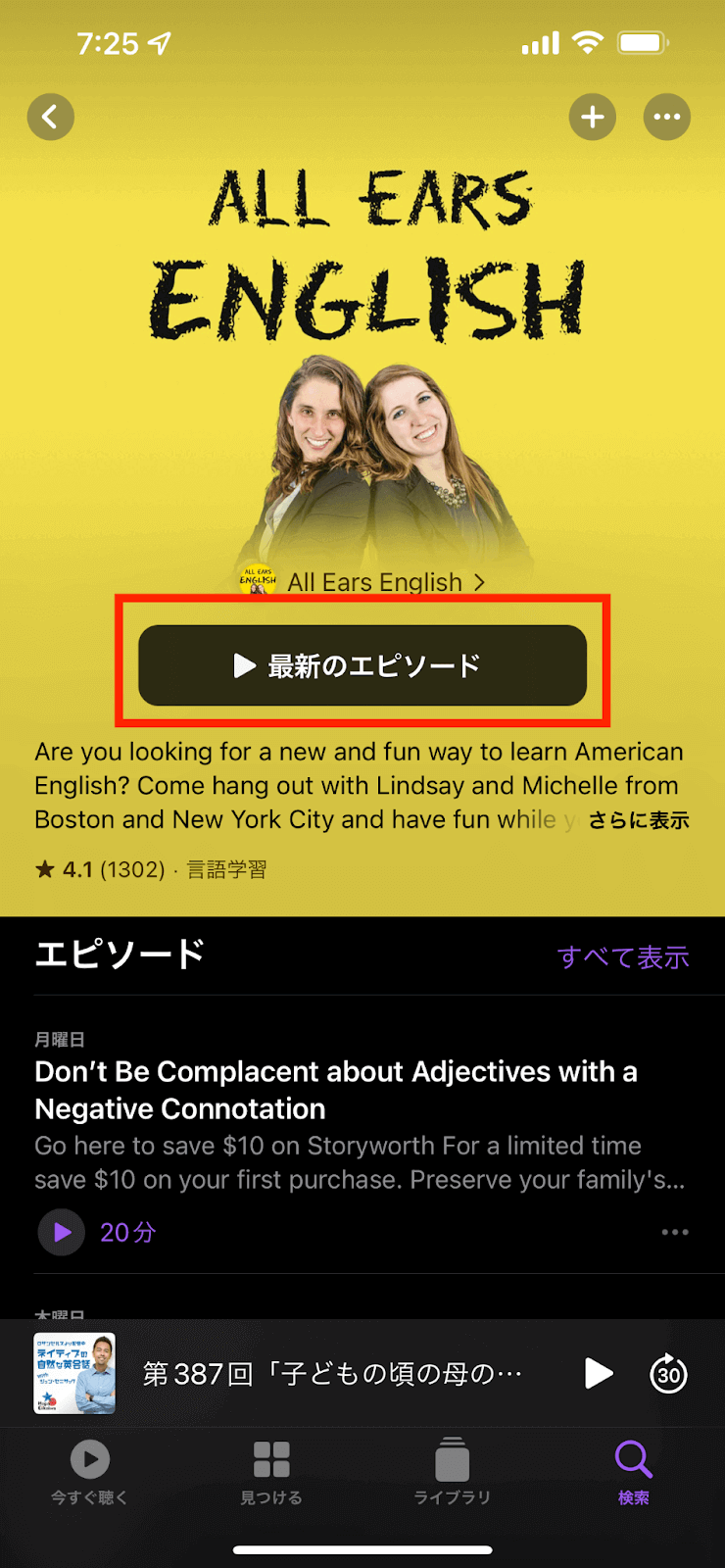Tap すべて表示 to see all episodes
The height and width of the screenshot is (1568, 725).
click(623, 957)
